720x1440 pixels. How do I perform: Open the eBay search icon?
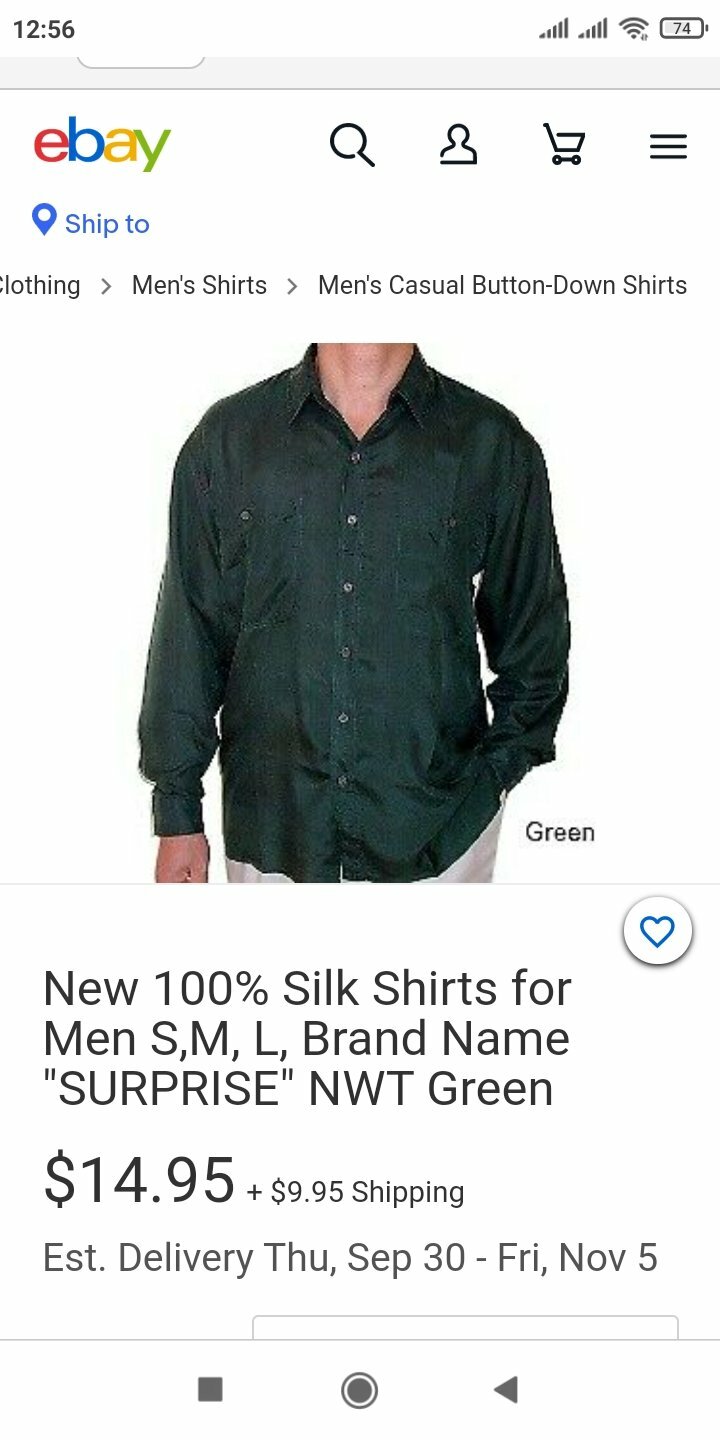(x=352, y=146)
